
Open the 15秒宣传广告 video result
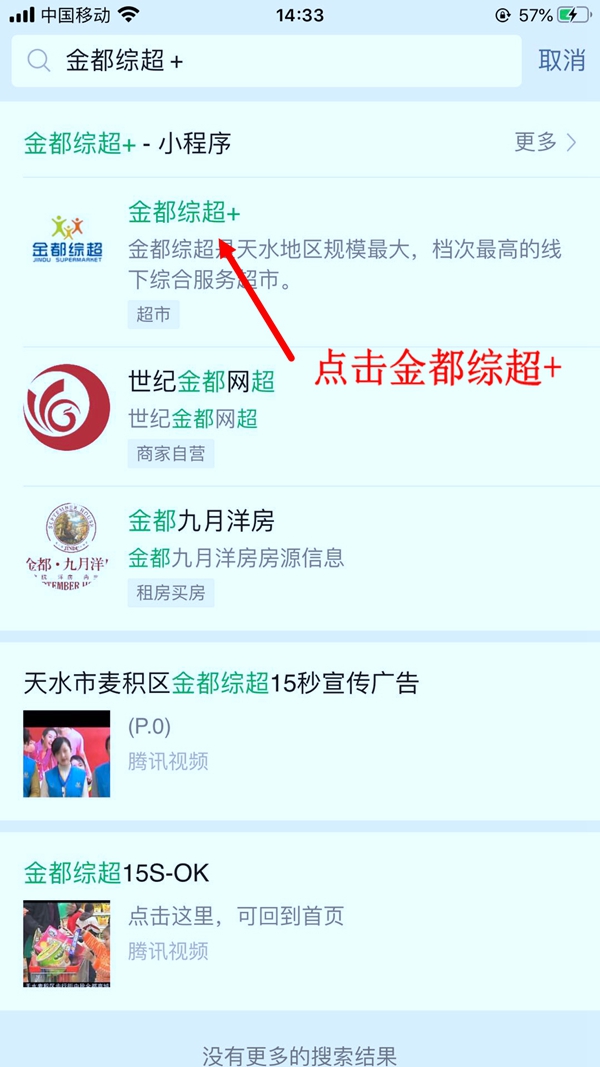tap(221, 684)
